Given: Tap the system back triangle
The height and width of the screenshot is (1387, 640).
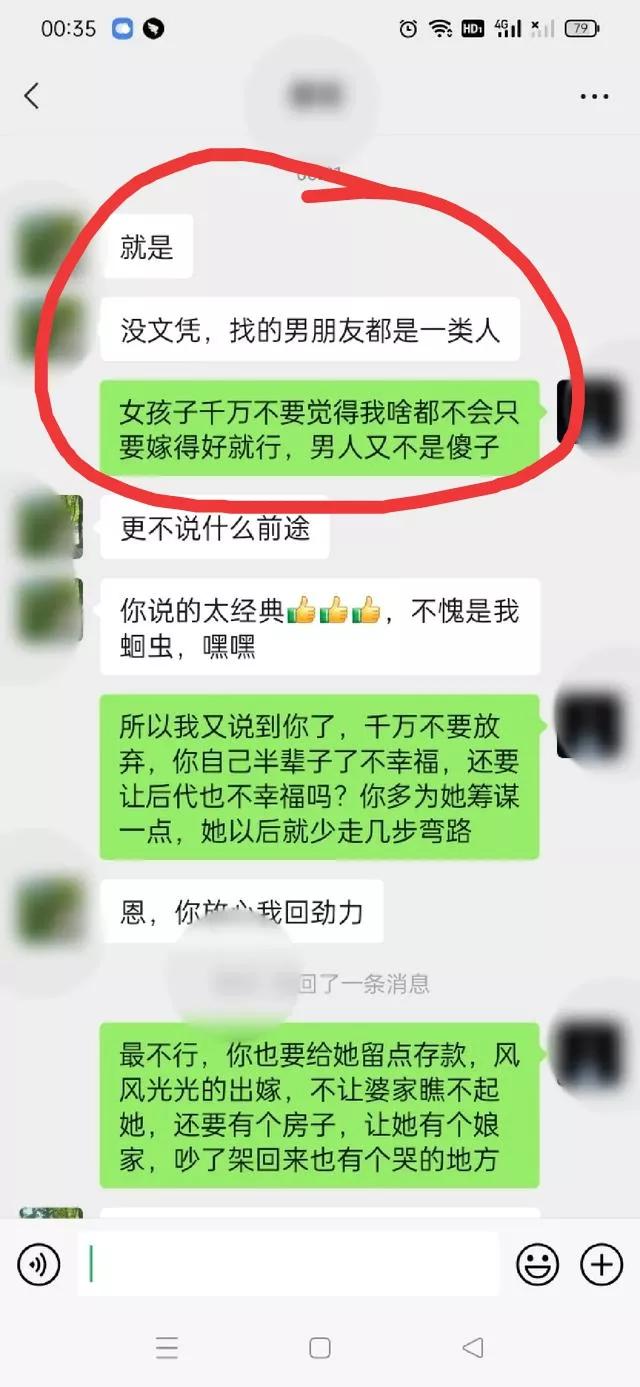Looking at the screenshot, I should click(x=472, y=1348).
